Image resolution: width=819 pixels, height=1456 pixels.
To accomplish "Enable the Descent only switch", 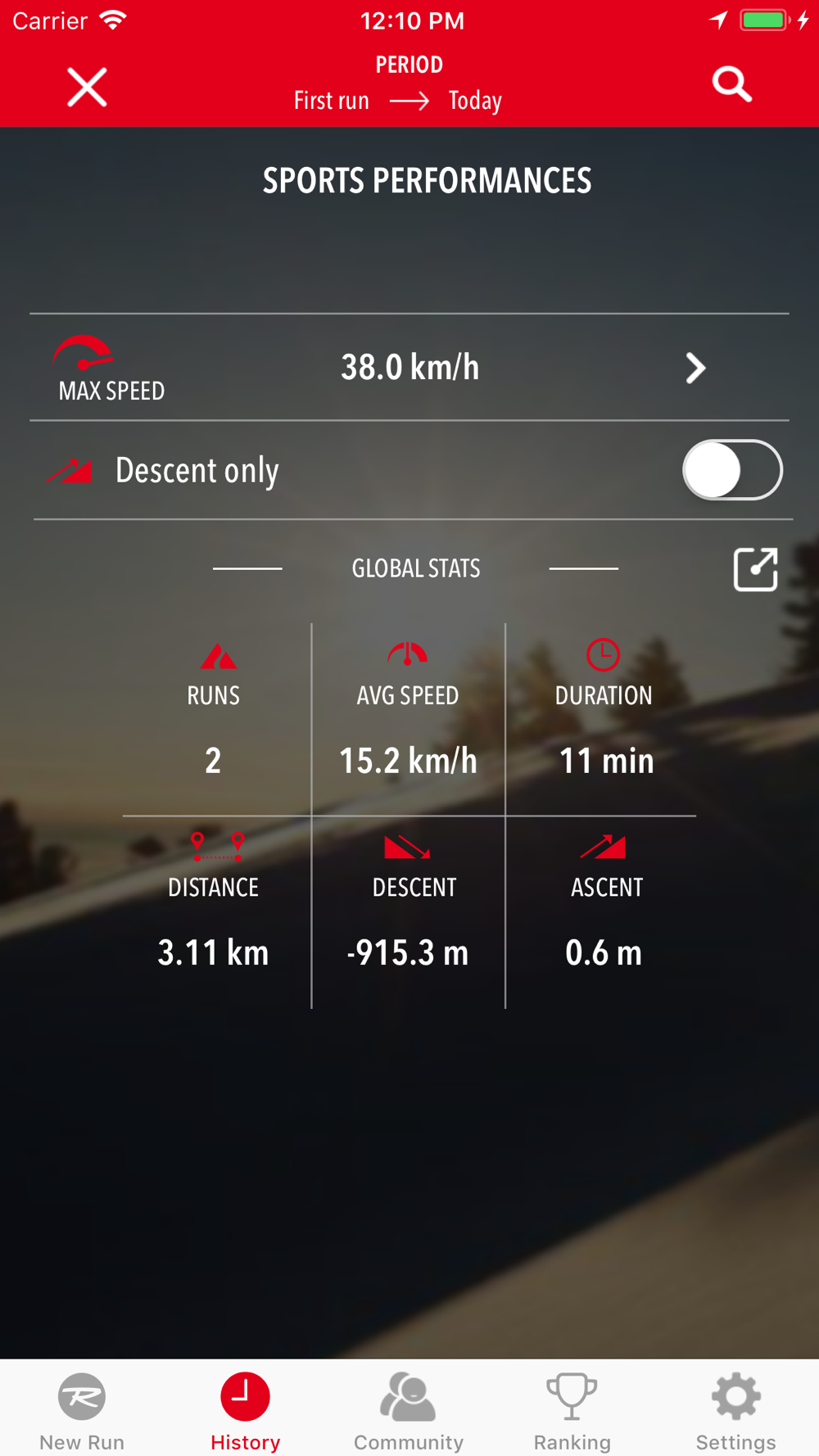I will (731, 470).
